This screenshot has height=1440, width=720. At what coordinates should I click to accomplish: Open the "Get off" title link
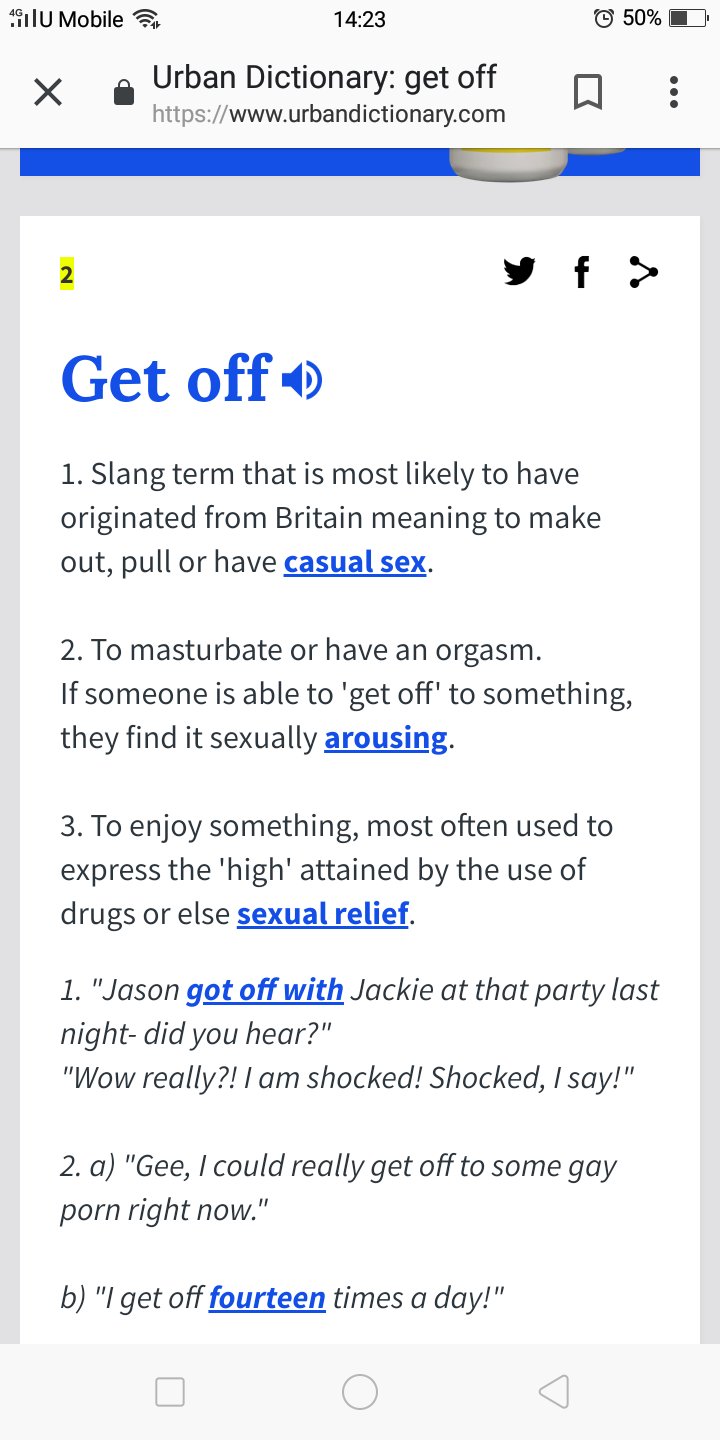(x=165, y=380)
